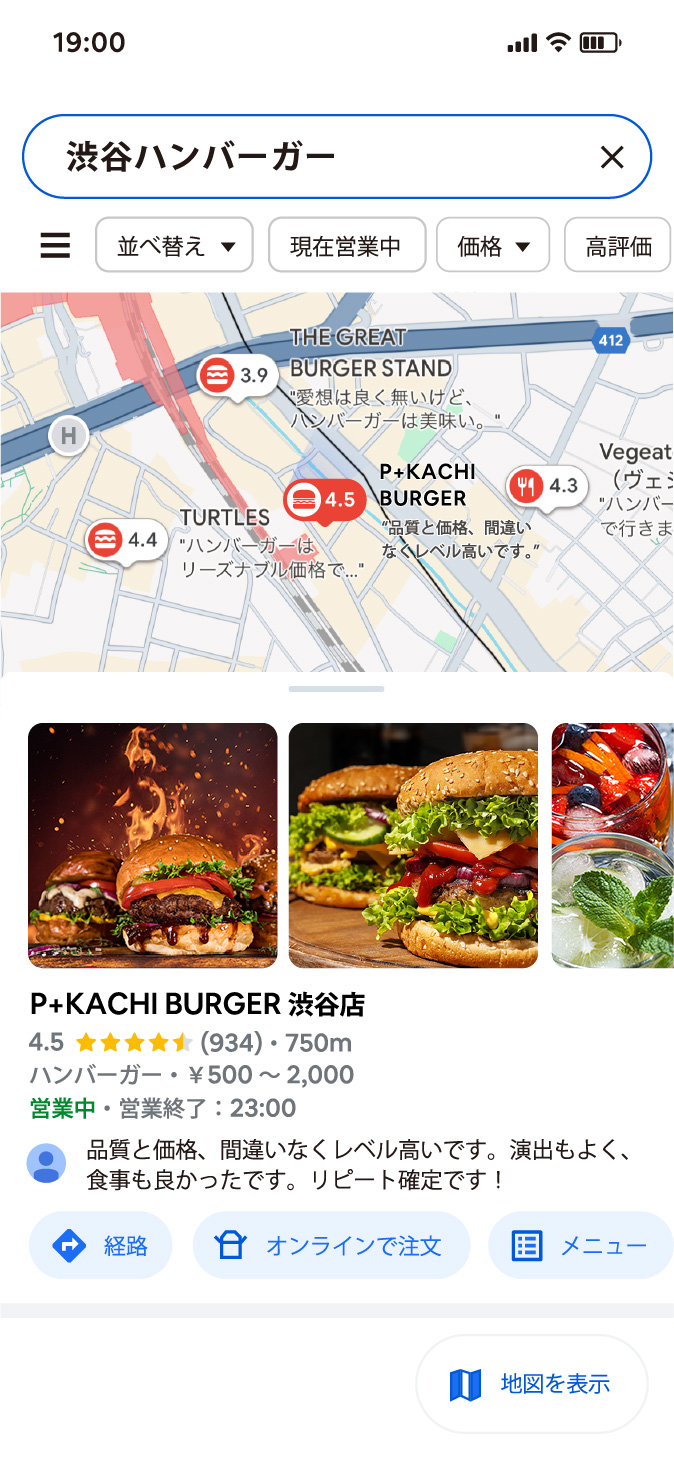Open the flaming burger photo
The image size is (674, 1460).
153,845
